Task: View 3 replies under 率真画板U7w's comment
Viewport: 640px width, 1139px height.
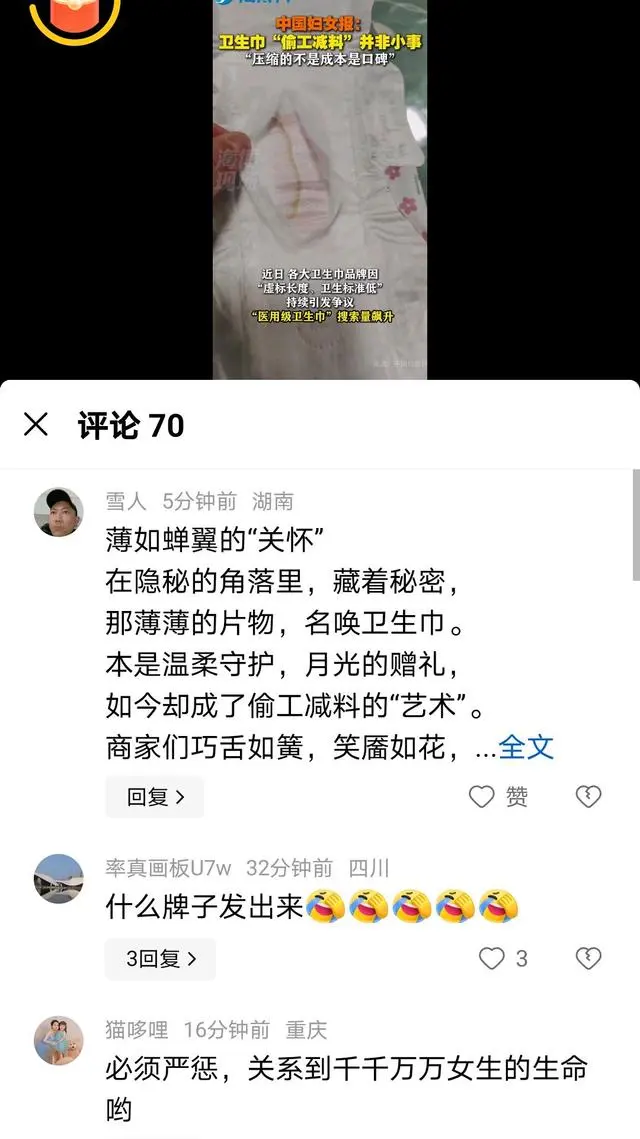Action: pos(160,959)
